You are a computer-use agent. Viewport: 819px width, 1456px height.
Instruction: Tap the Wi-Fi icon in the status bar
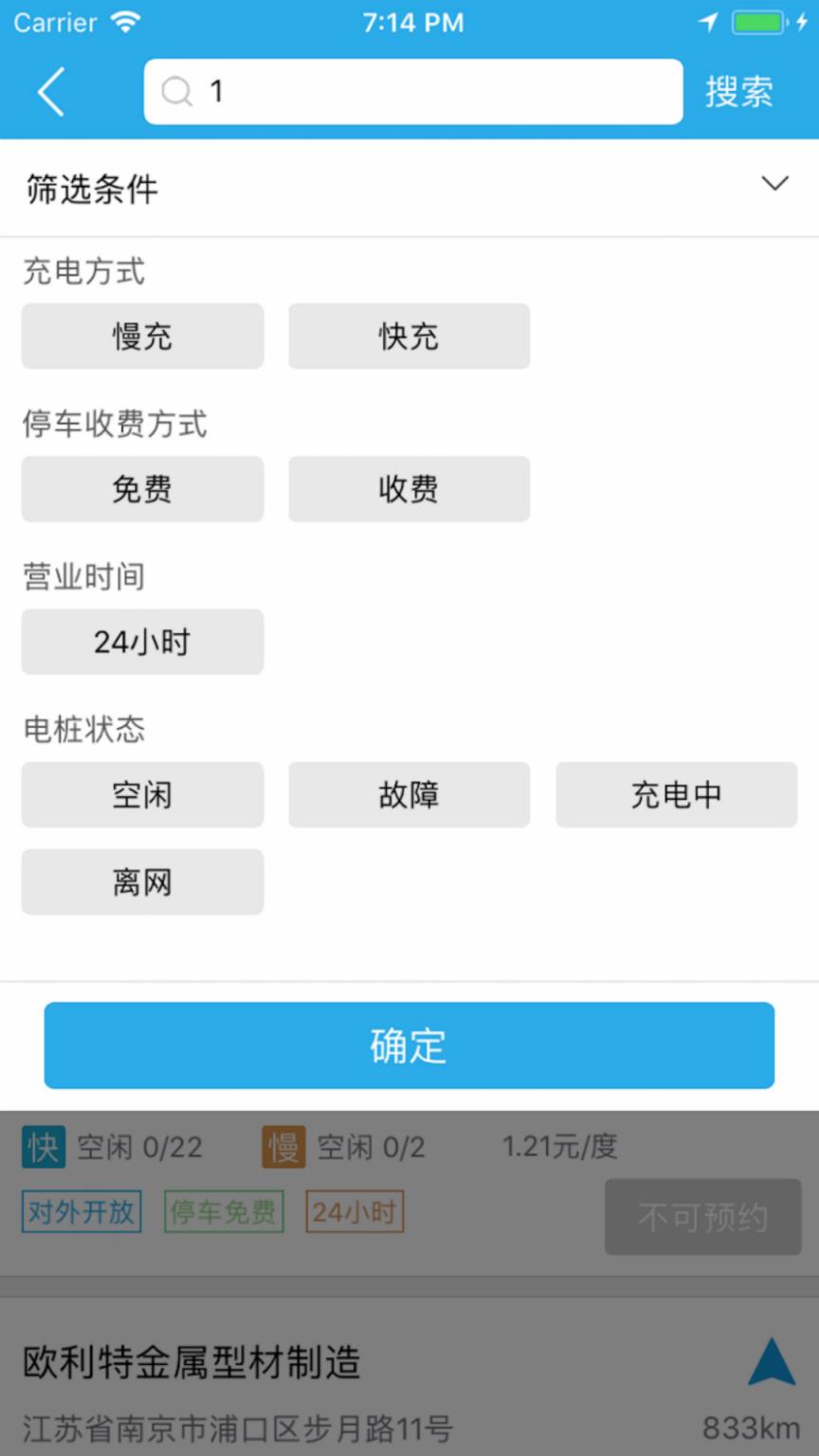pos(126,20)
